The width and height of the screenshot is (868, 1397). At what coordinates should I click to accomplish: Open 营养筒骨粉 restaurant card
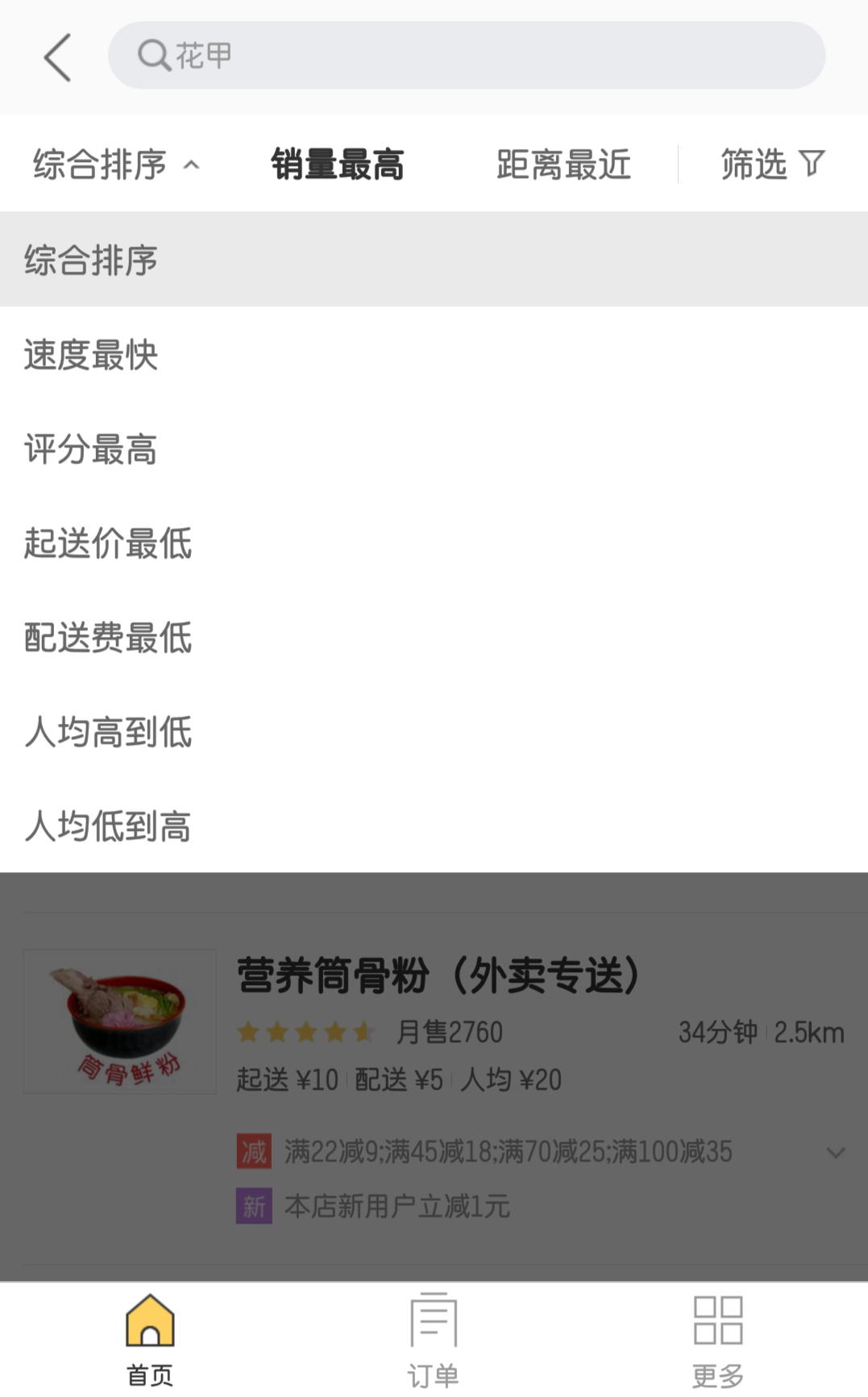pos(438,975)
